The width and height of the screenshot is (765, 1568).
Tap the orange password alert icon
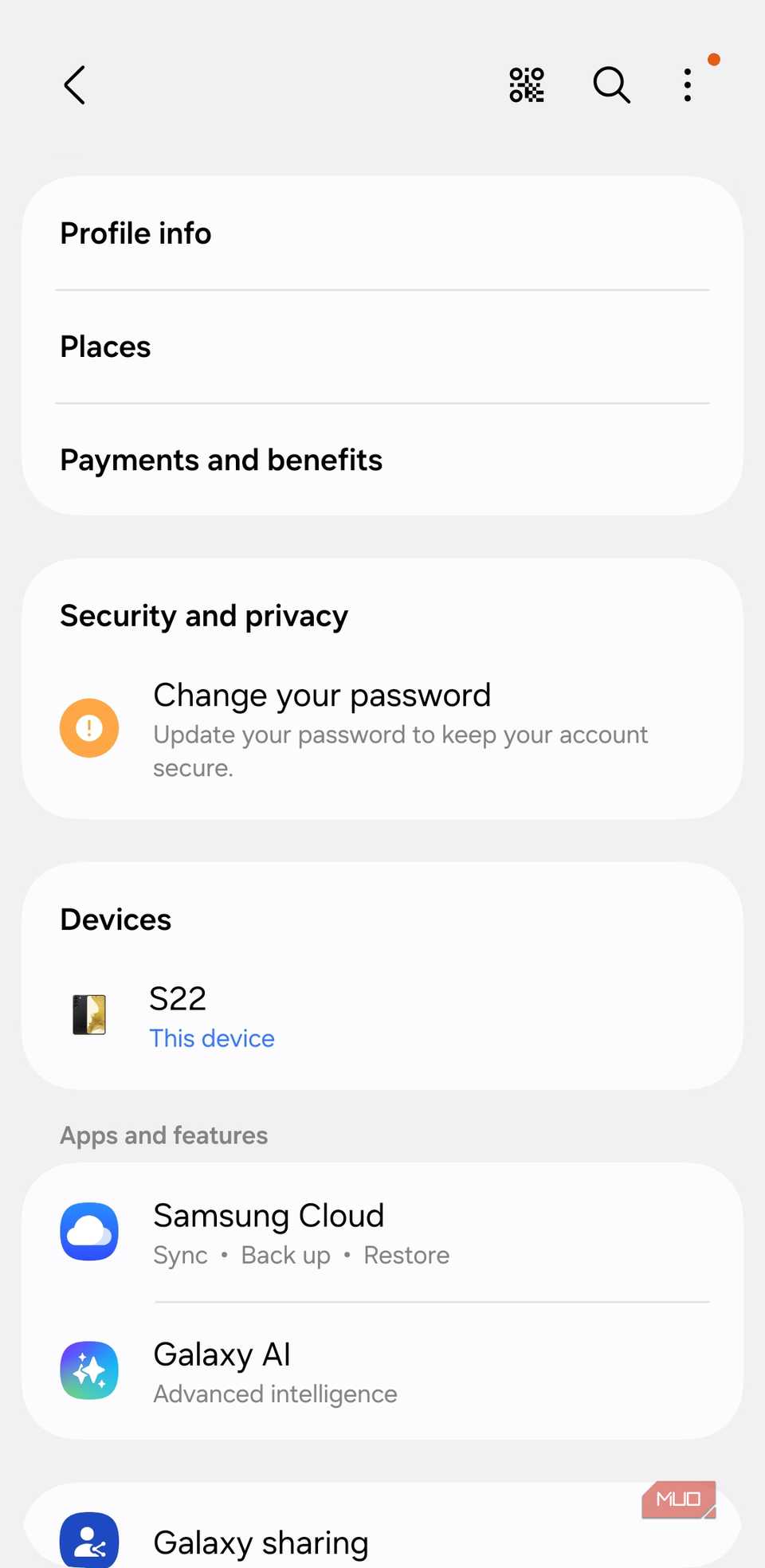pyautogui.click(x=88, y=727)
